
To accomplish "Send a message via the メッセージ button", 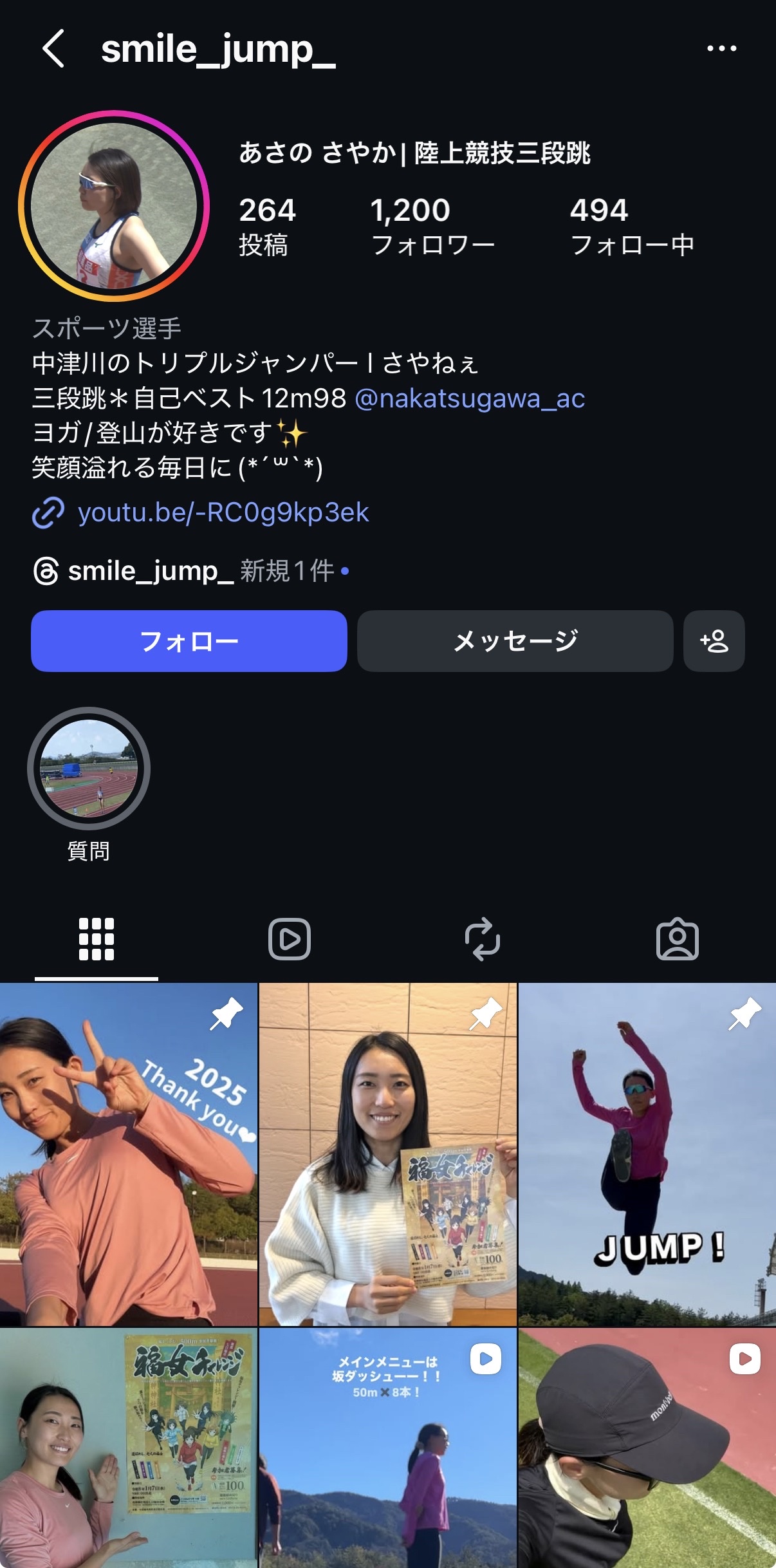I will (x=515, y=641).
